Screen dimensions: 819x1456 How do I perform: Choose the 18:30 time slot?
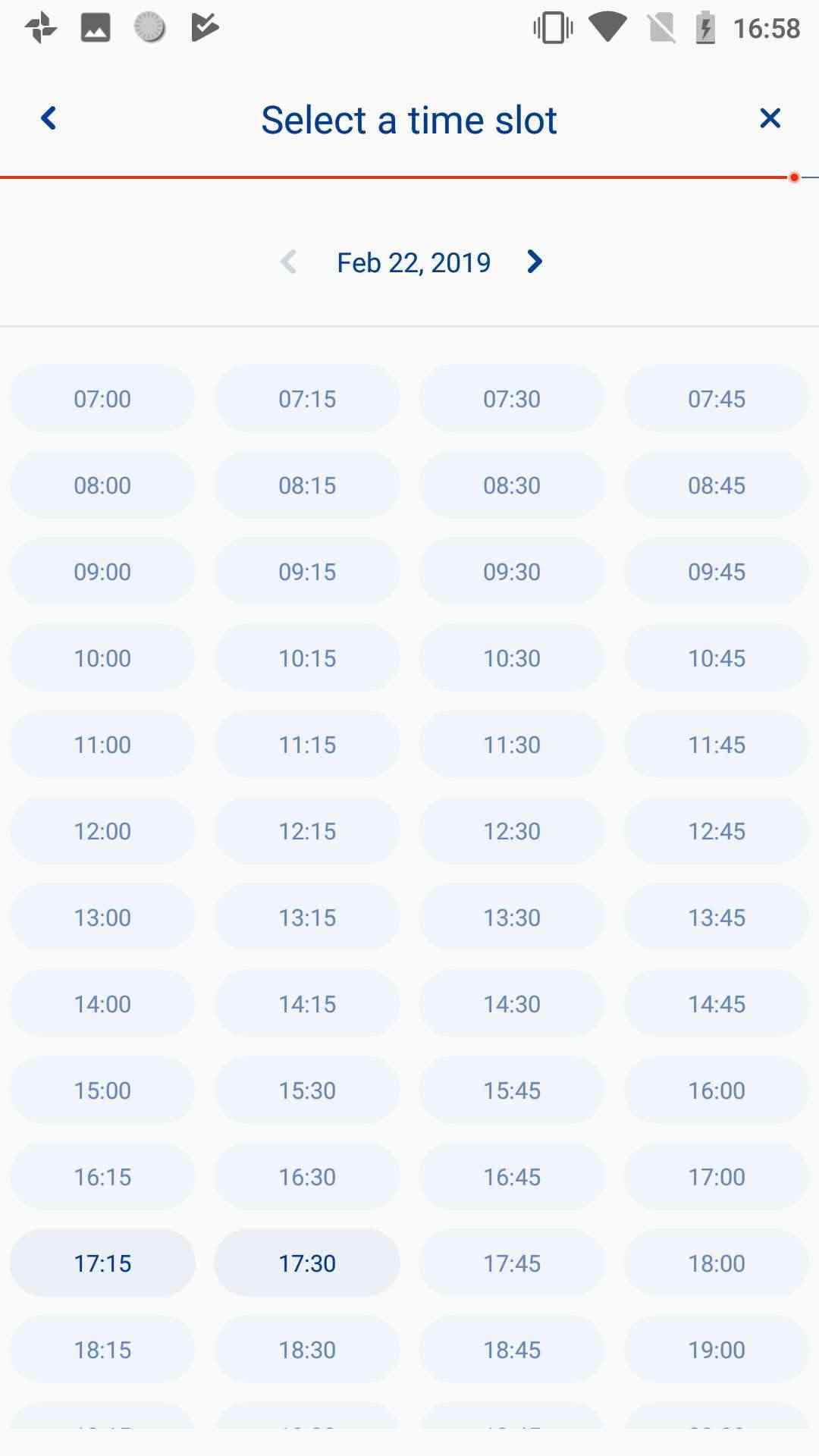307,1350
